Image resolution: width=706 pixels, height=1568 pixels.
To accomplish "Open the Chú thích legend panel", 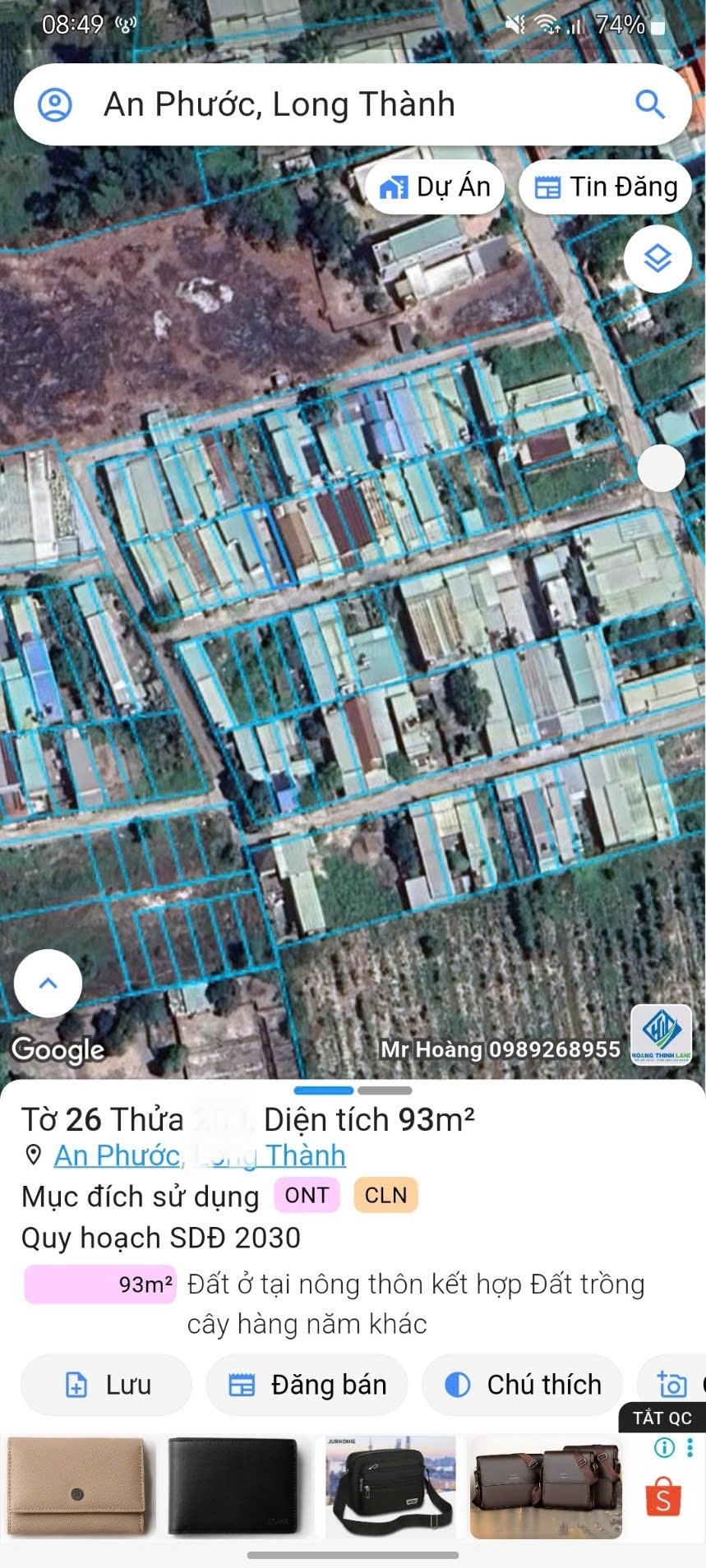I will (x=523, y=1384).
